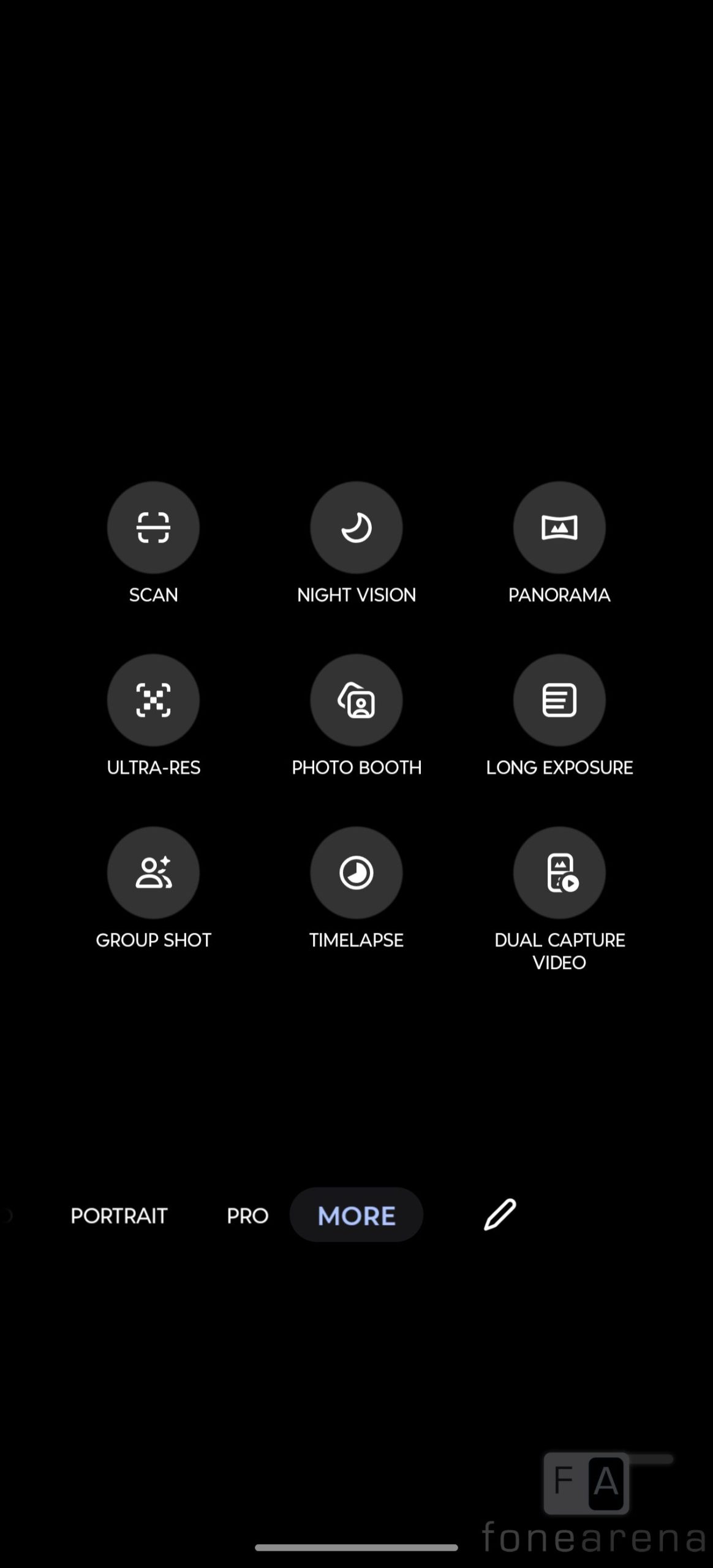The width and height of the screenshot is (713, 1568).
Task: Edit camera modes with pencil icon
Action: click(500, 1215)
